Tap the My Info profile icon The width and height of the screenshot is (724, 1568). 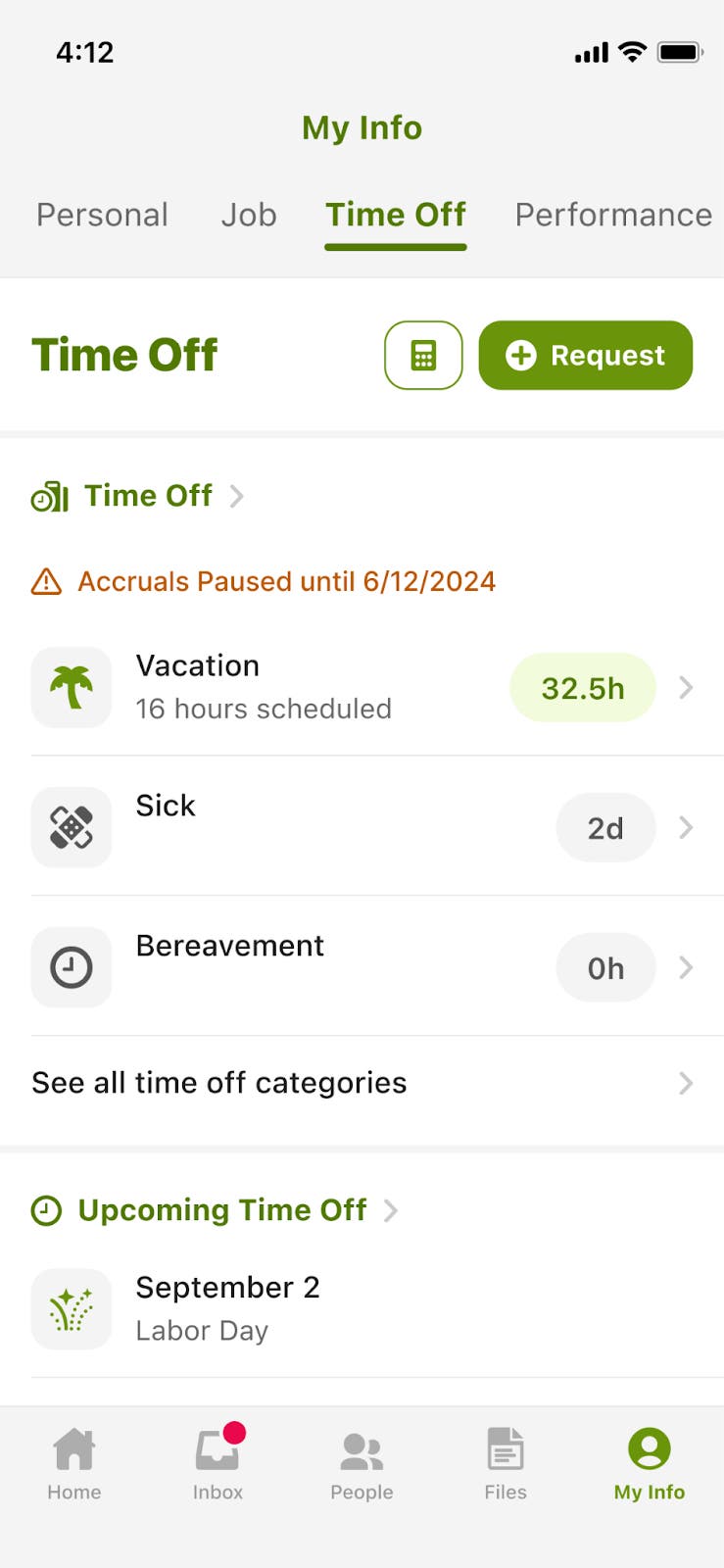coord(649,1460)
